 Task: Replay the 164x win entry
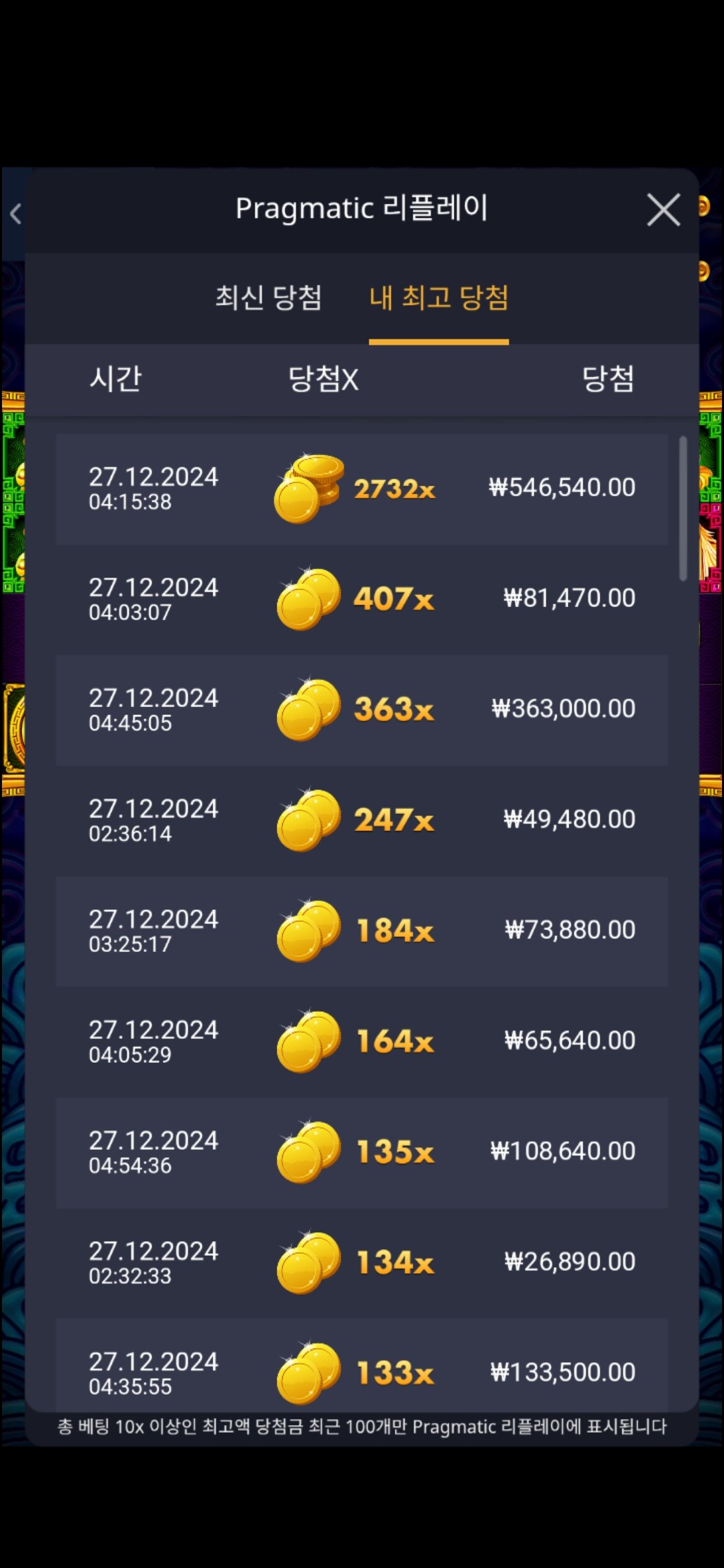362,1041
